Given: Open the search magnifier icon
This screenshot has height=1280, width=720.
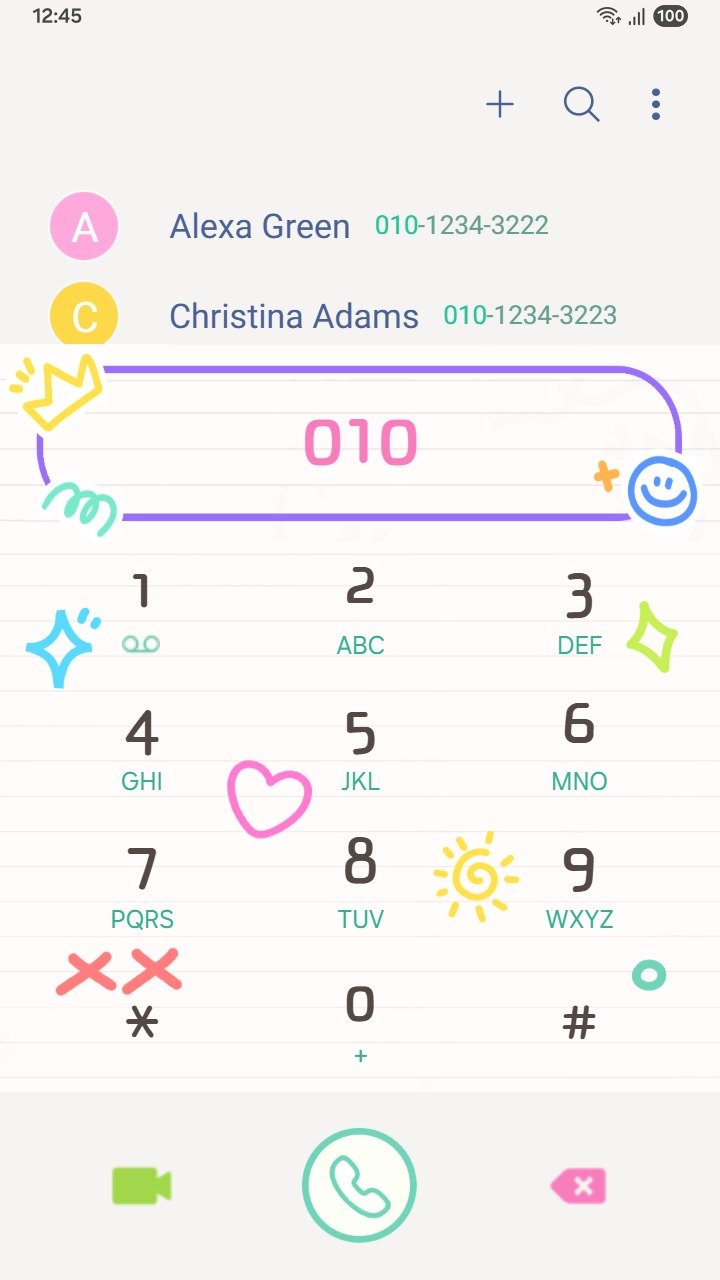Looking at the screenshot, I should point(581,104).
